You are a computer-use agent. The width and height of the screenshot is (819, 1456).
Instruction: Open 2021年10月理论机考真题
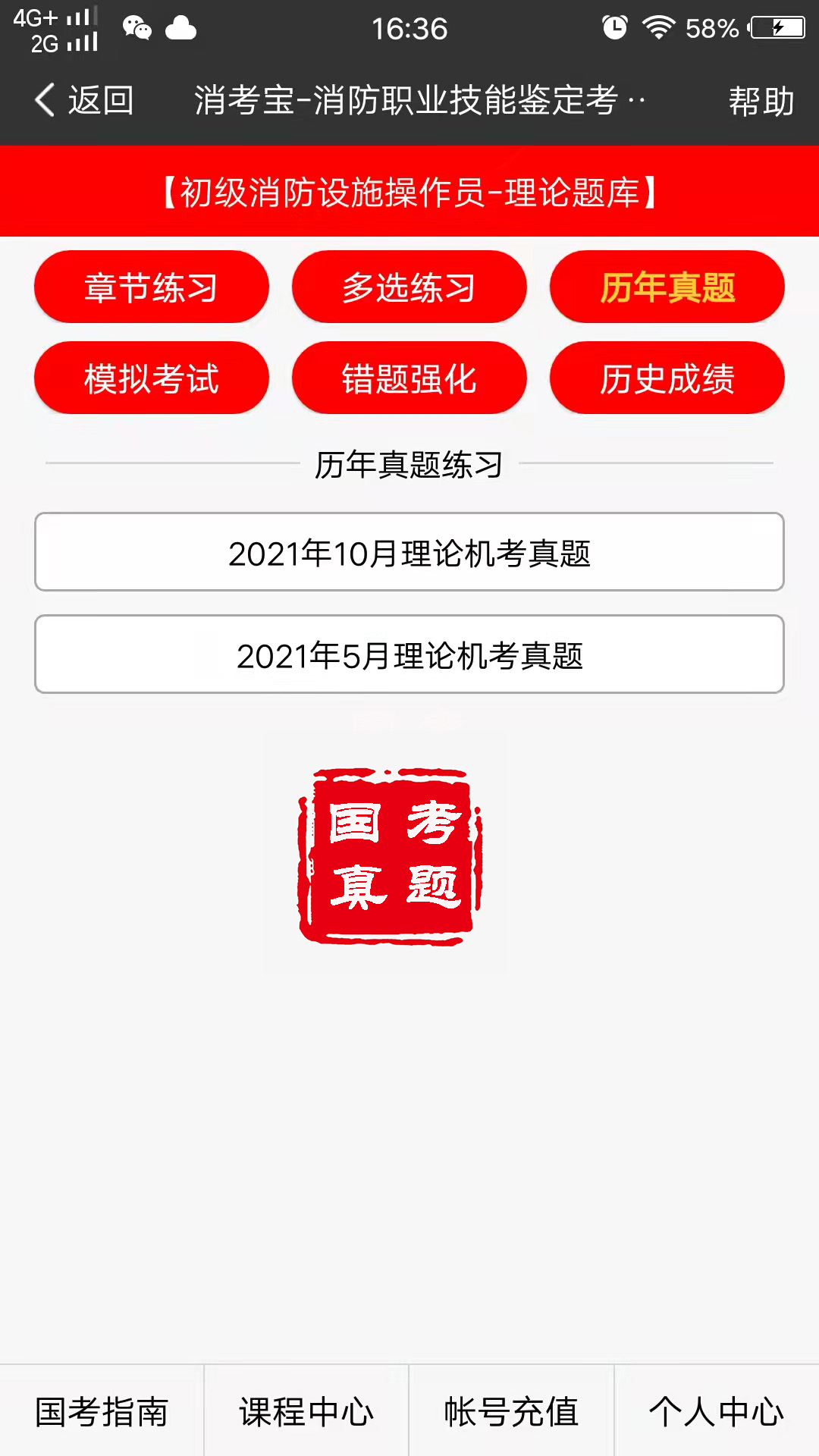point(409,552)
